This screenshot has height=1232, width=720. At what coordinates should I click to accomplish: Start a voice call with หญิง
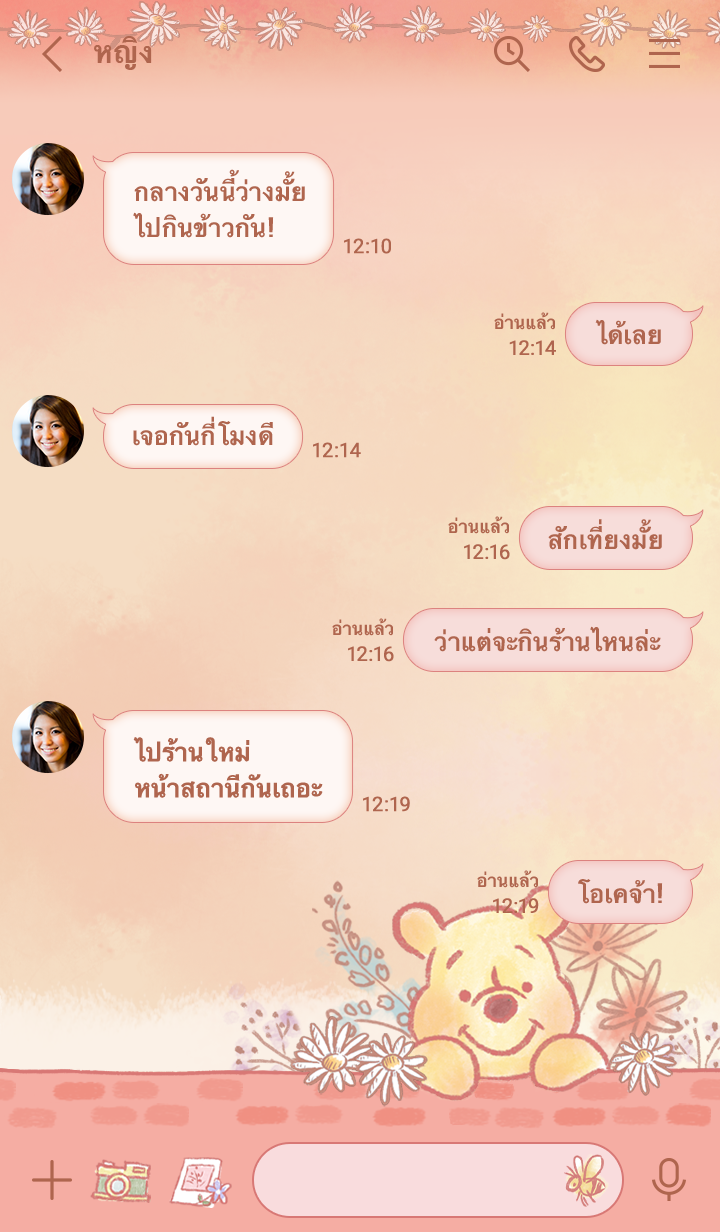(x=587, y=54)
